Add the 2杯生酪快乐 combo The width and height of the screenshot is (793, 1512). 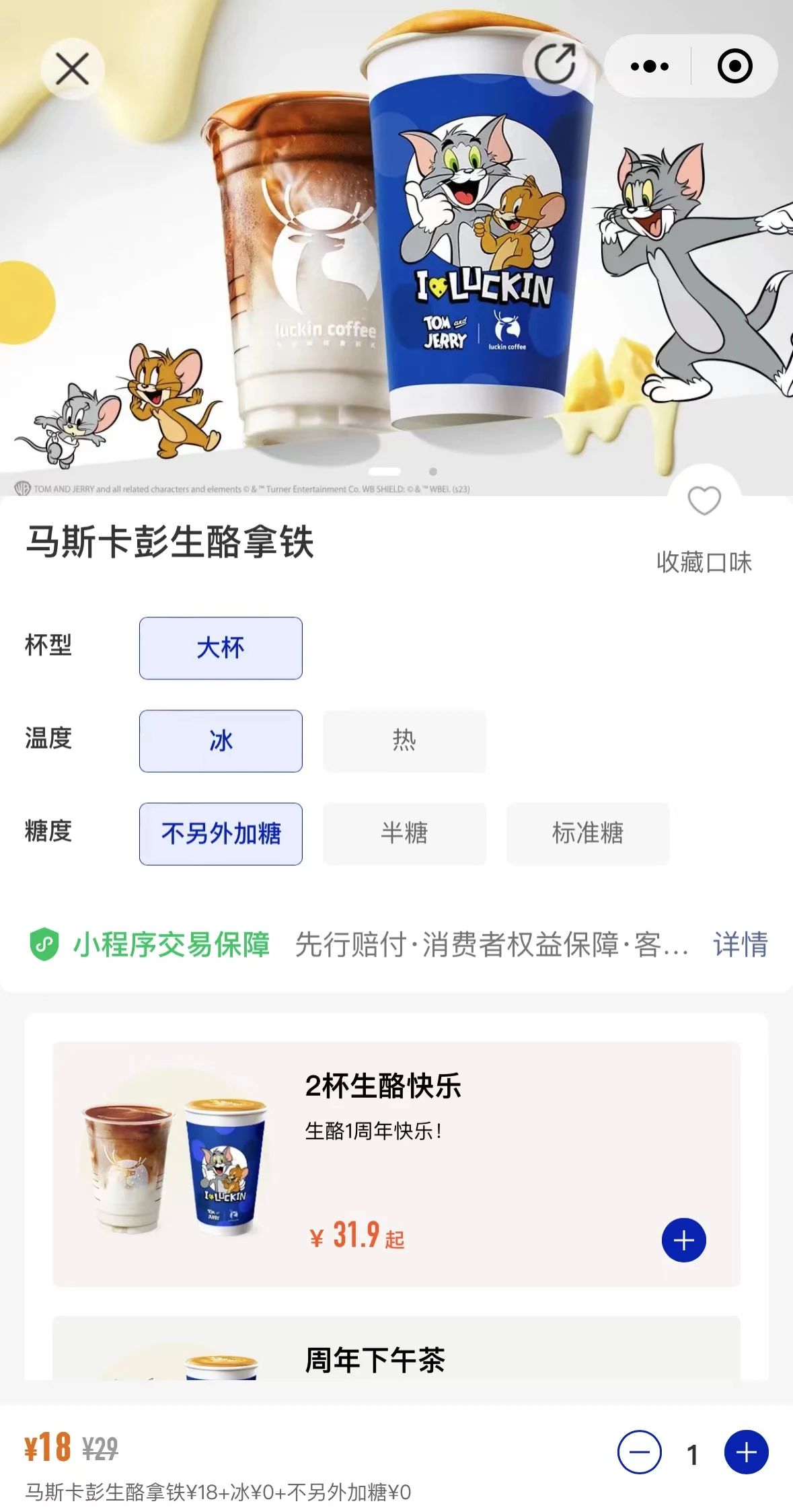(683, 1240)
